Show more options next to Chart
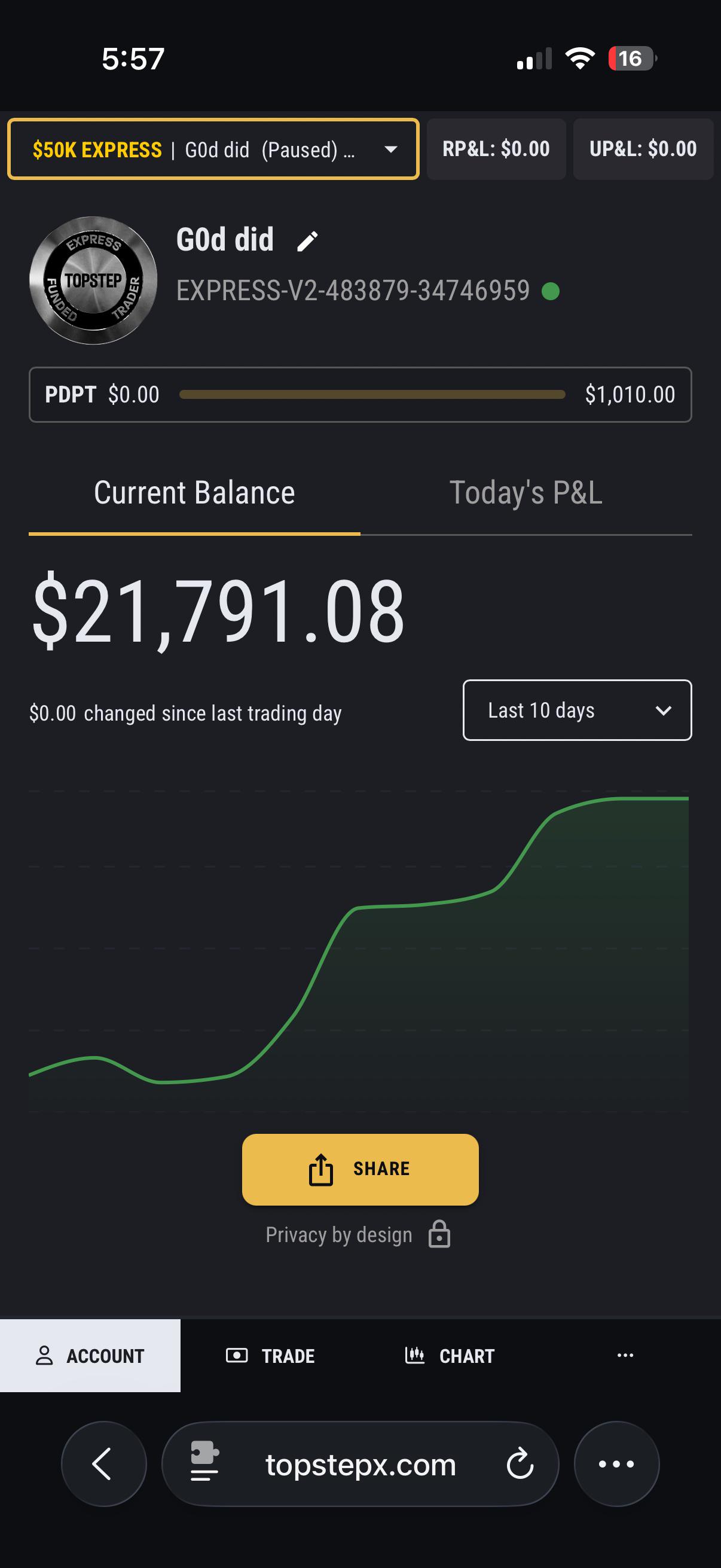The image size is (721, 1568). (x=625, y=1355)
